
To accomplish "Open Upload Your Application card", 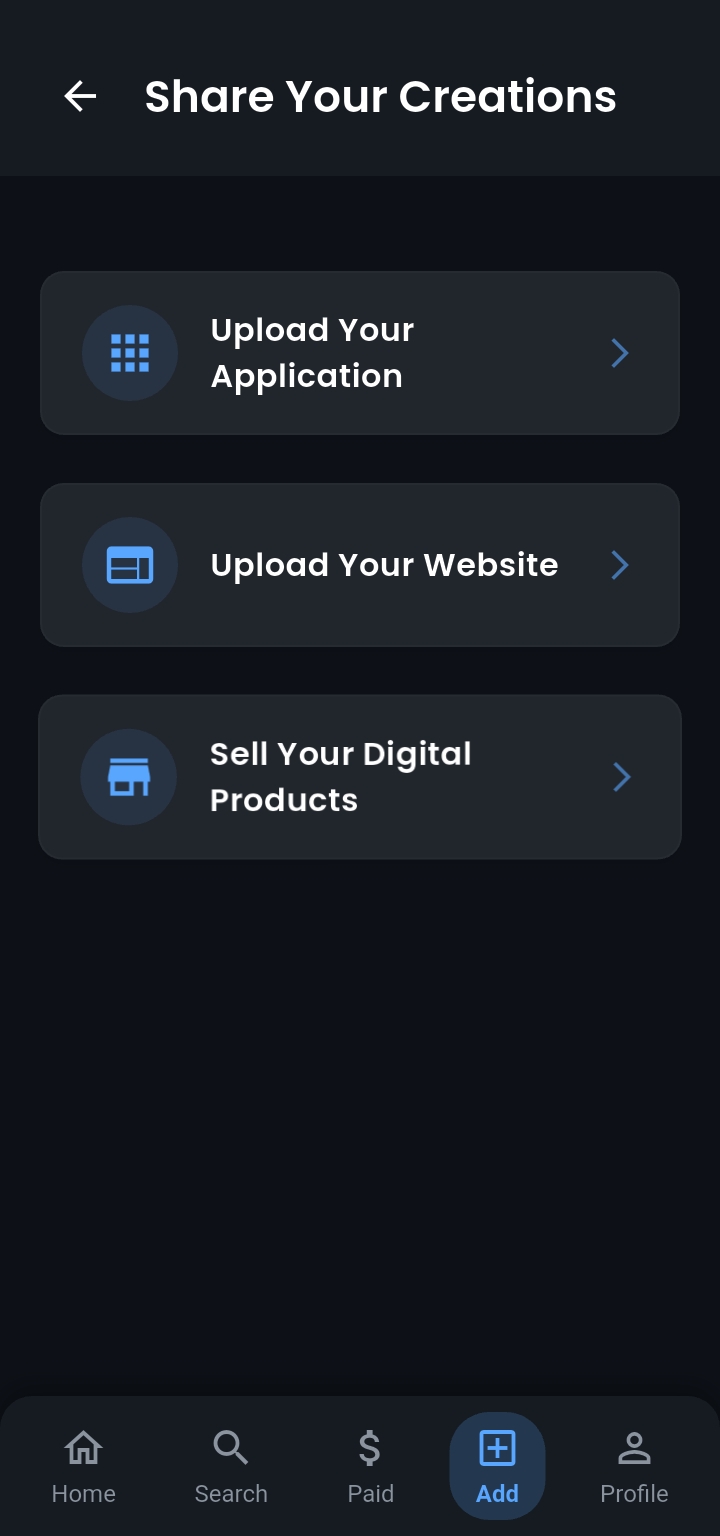I will 360,353.
